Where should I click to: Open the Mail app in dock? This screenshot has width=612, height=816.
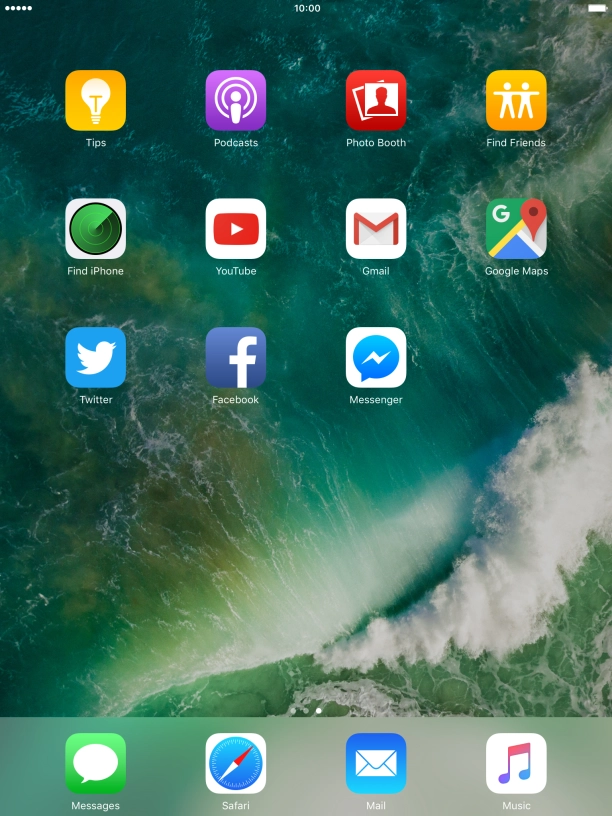pyautogui.click(x=376, y=764)
